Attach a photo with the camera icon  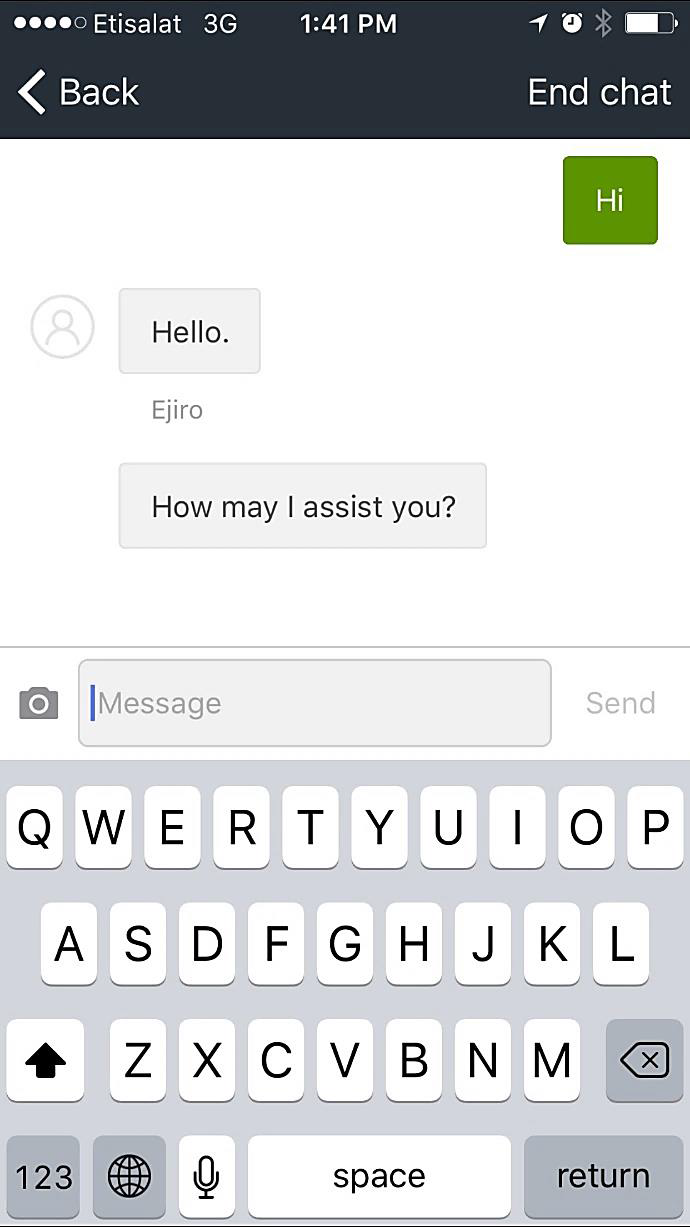pos(39,703)
